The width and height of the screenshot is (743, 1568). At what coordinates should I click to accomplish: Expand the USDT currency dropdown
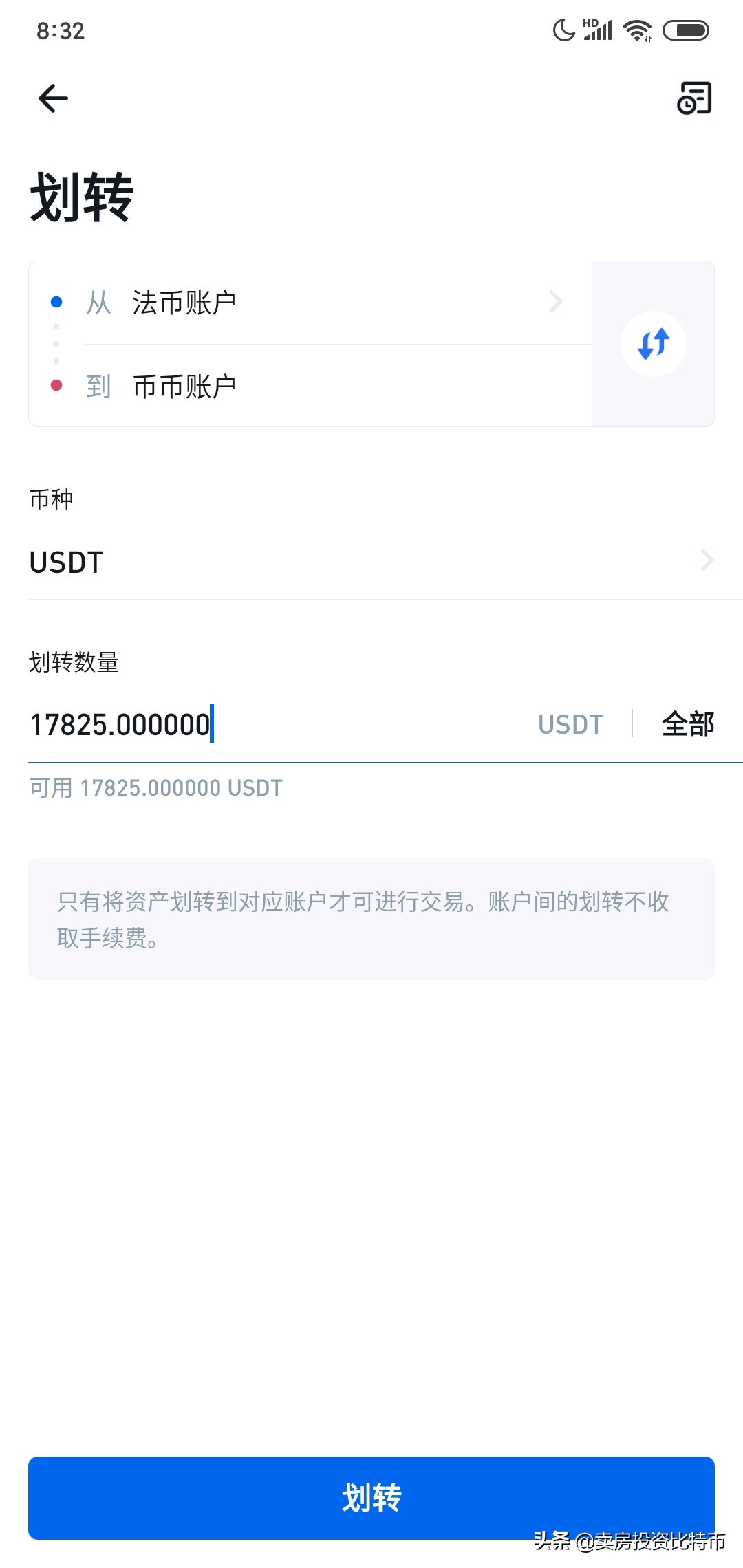point(371,561)
